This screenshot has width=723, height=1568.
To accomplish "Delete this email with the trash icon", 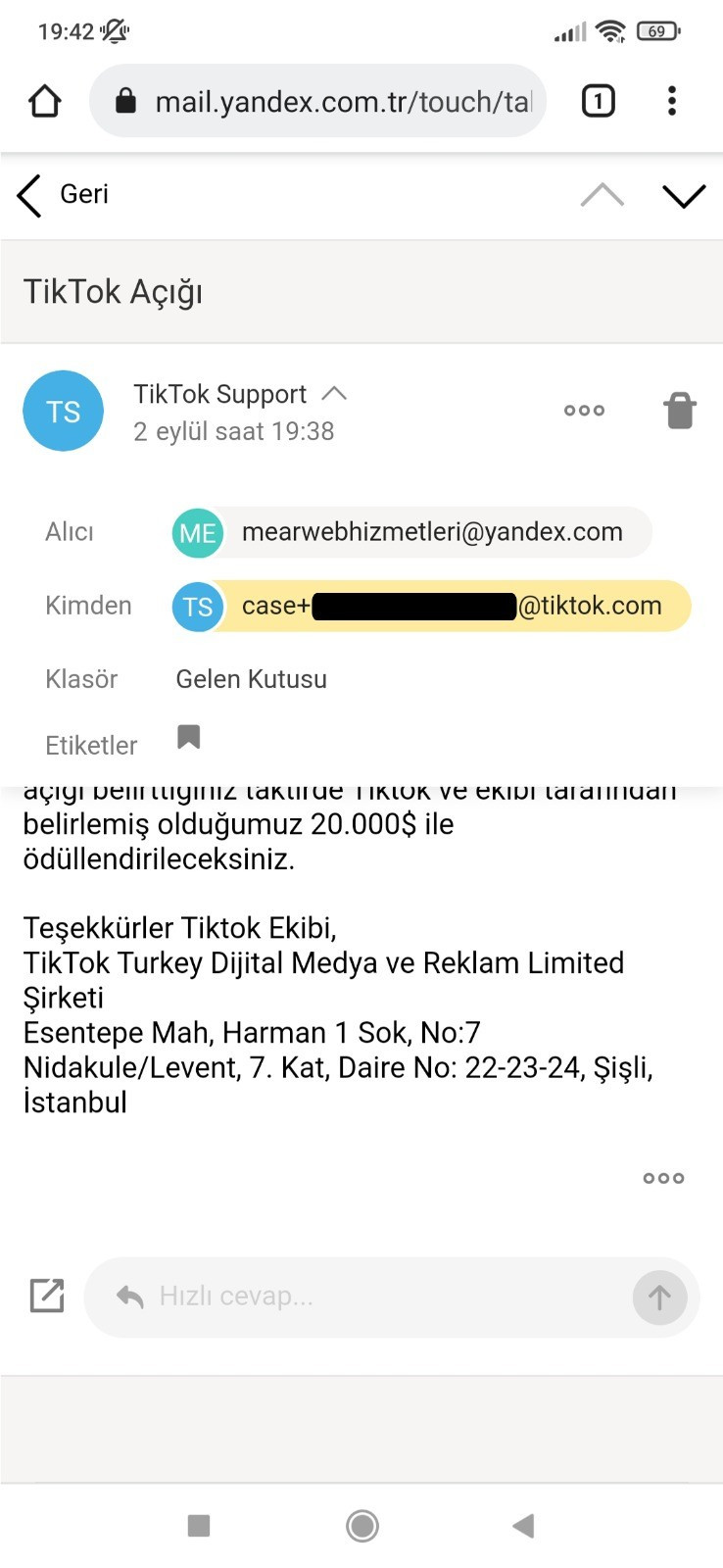I will click(680, 411).
